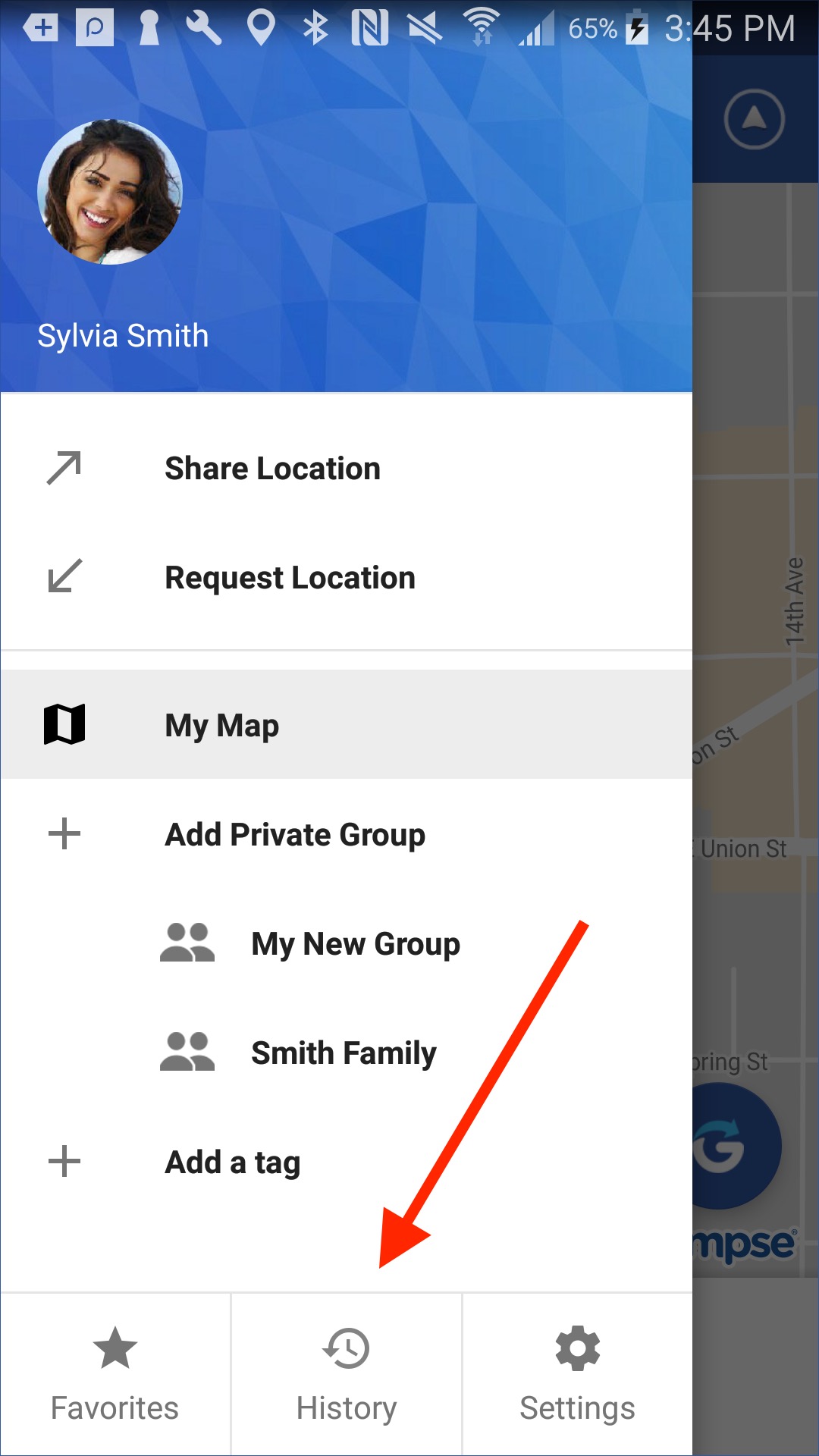Tap the compass navigation icon
The image size is (819, 1456).
[754, 119]
